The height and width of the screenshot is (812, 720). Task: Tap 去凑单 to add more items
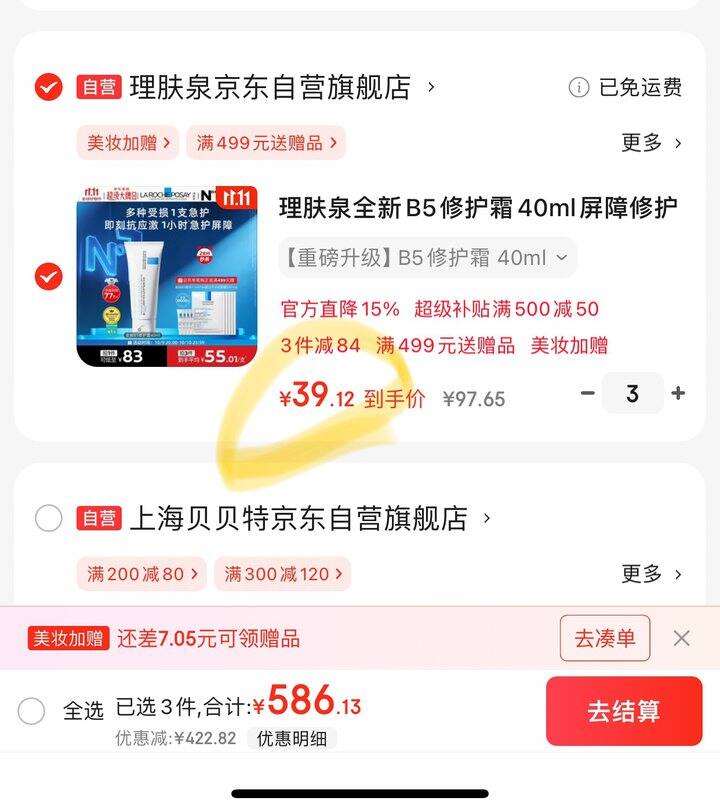[x=604, y=638]
